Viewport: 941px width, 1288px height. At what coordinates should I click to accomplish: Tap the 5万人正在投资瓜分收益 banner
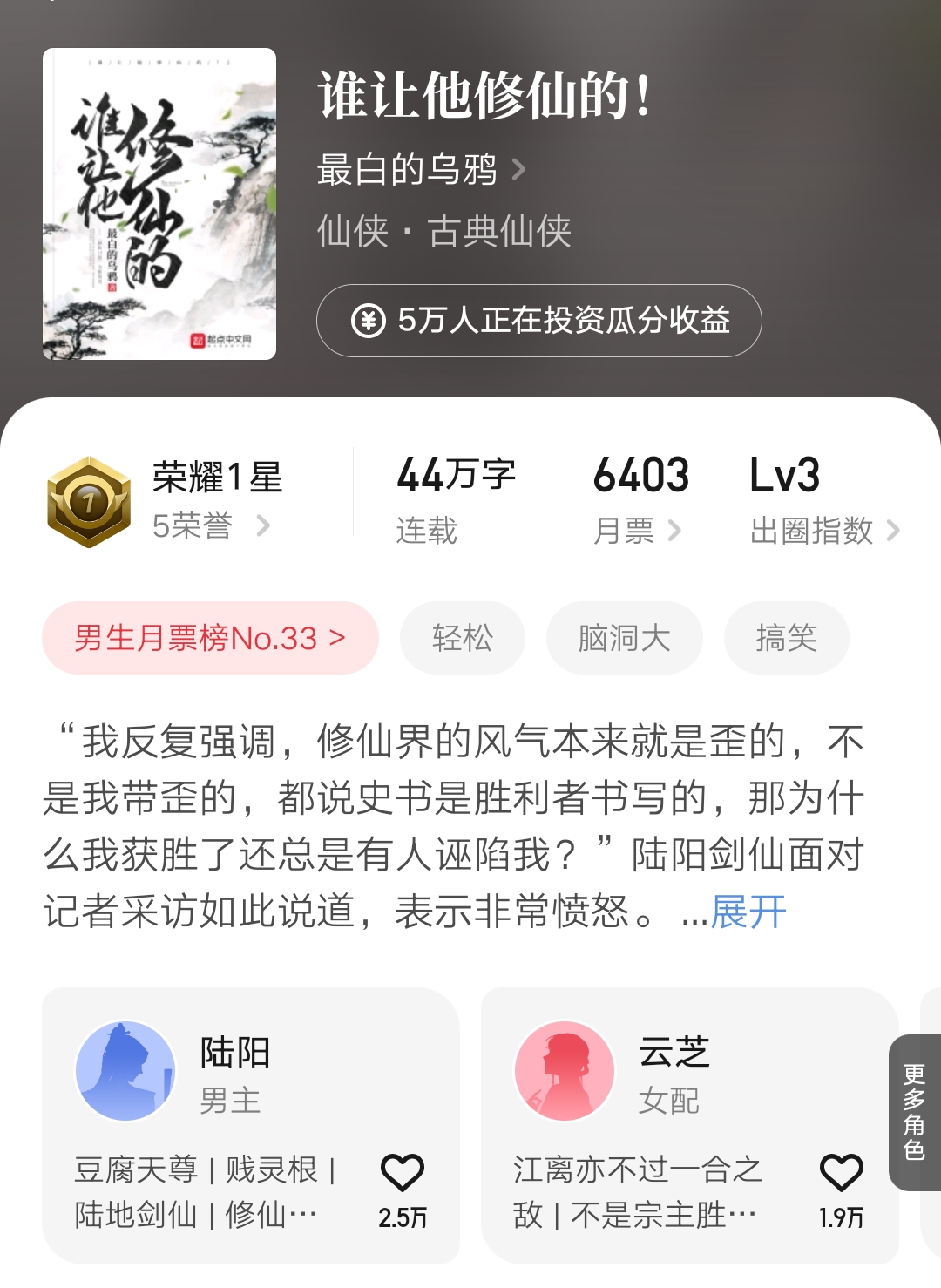(540, 321)
